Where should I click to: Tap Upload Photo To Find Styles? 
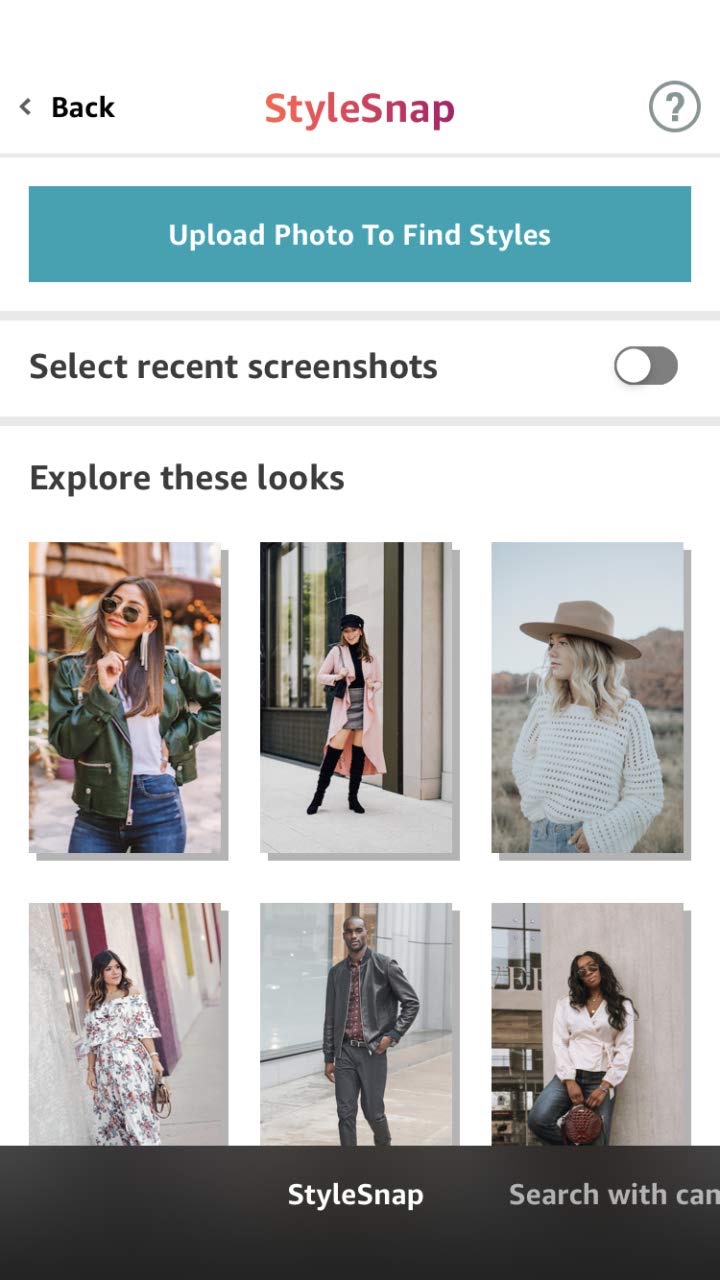[360, 234]
